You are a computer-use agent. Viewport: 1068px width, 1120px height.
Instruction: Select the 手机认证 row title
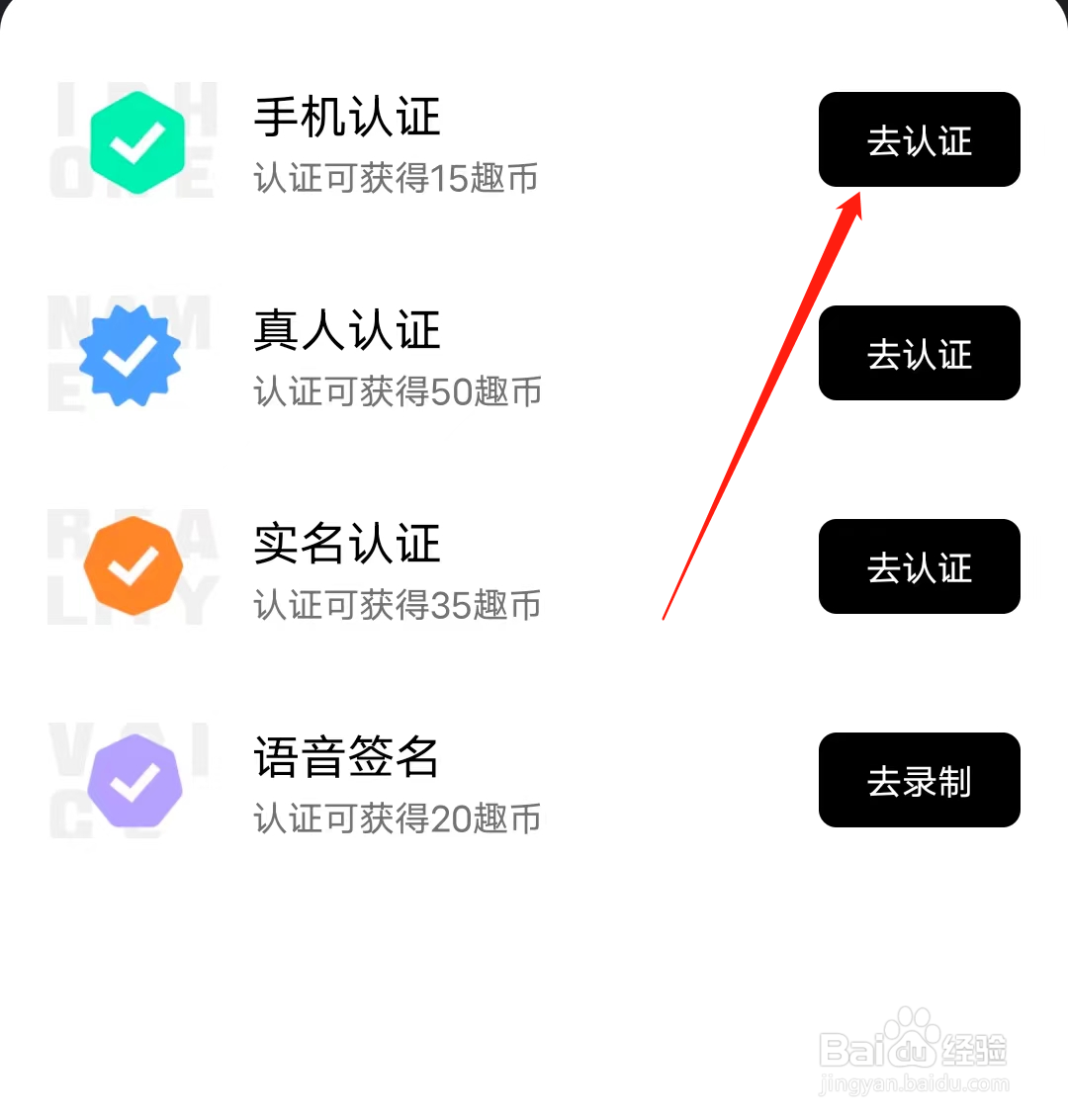pos(345,117)
